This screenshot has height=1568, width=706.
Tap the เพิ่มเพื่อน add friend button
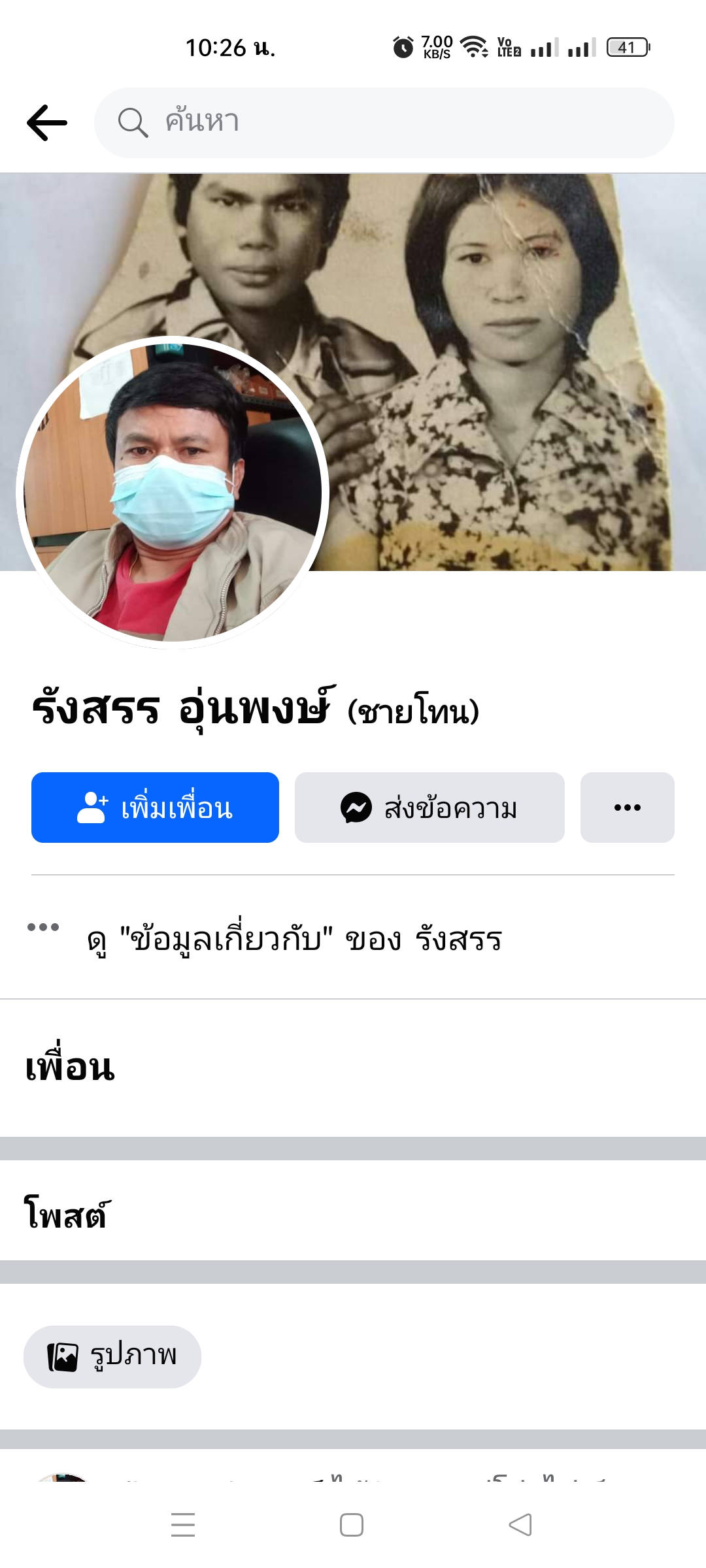(155, 808)
